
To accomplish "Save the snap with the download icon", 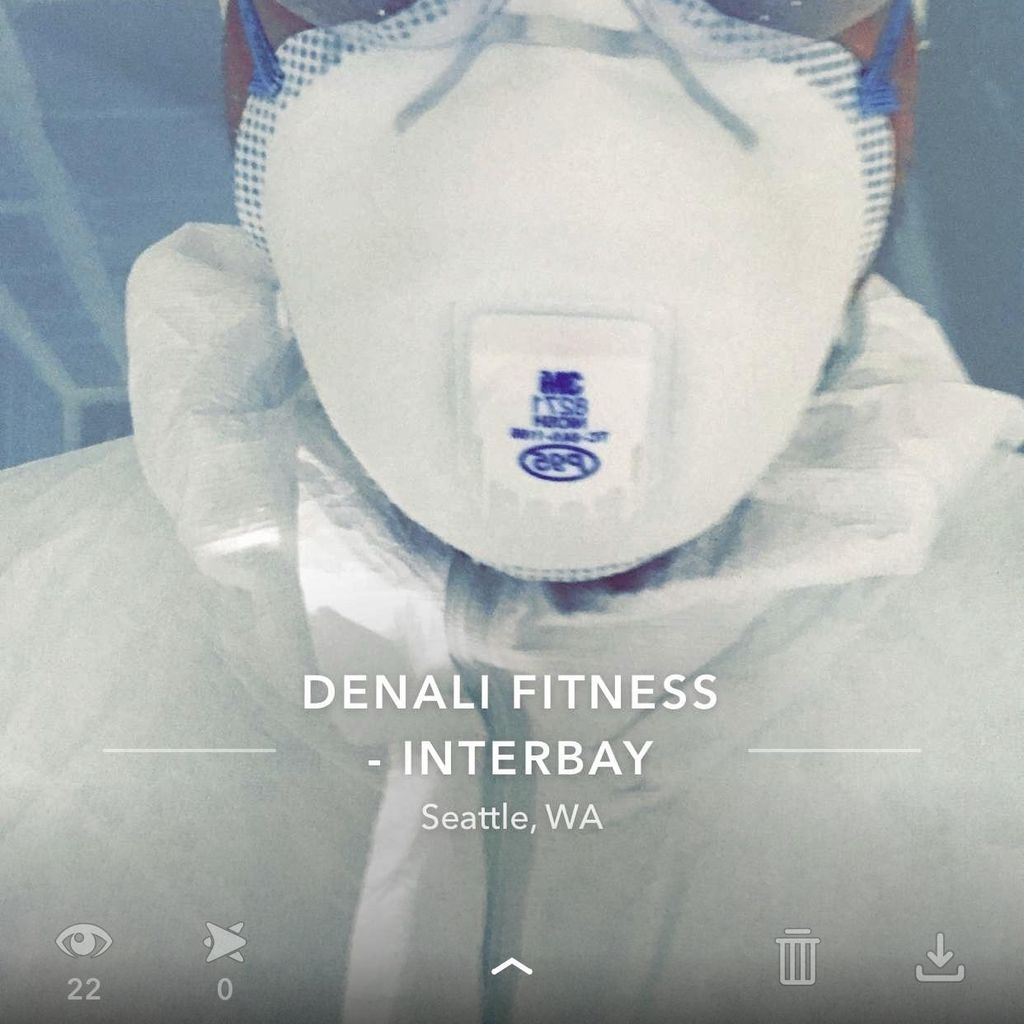I will click(x=940, y=956).
